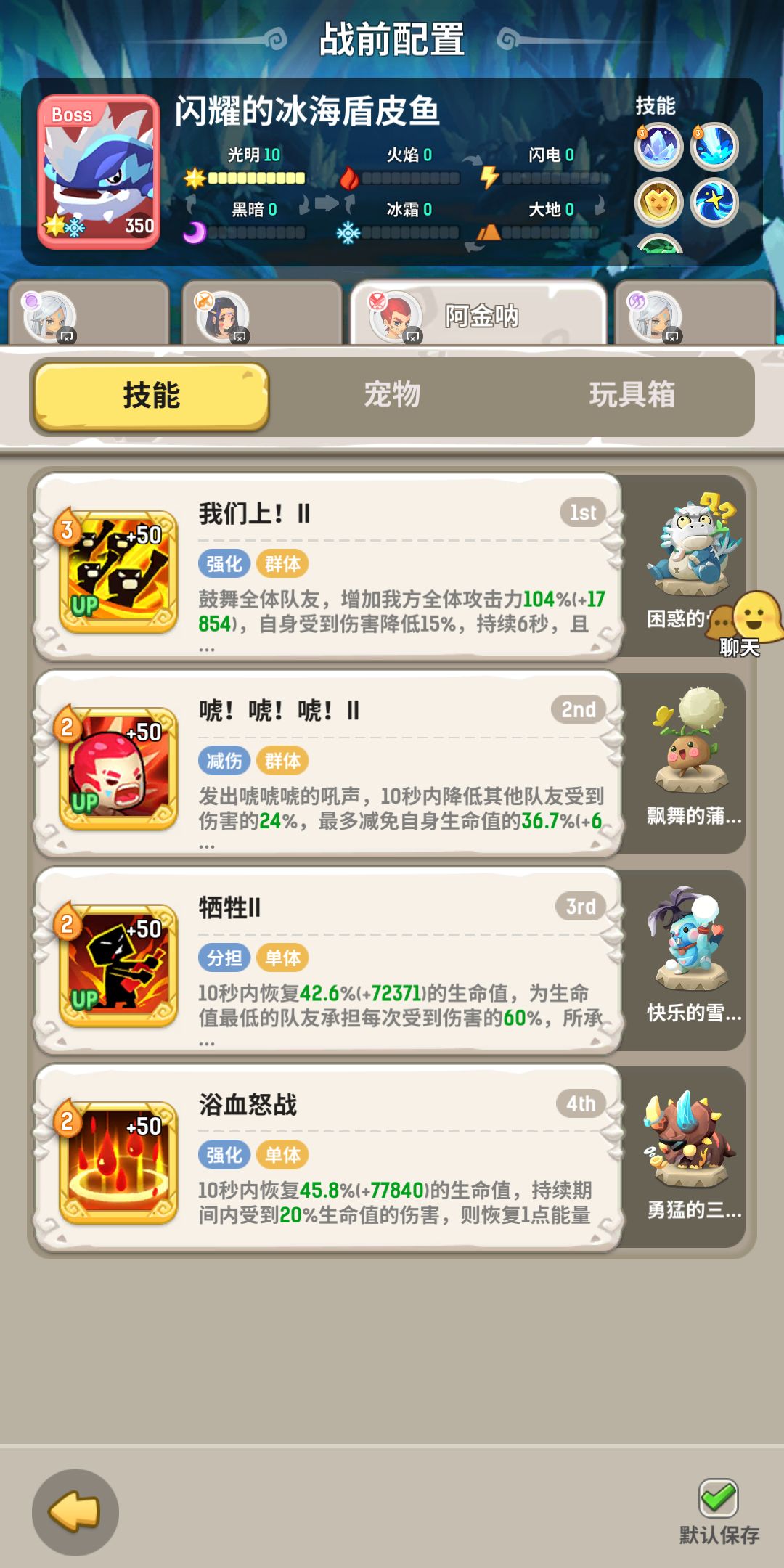Switch to the 宠物 tab

click(392, 397)
